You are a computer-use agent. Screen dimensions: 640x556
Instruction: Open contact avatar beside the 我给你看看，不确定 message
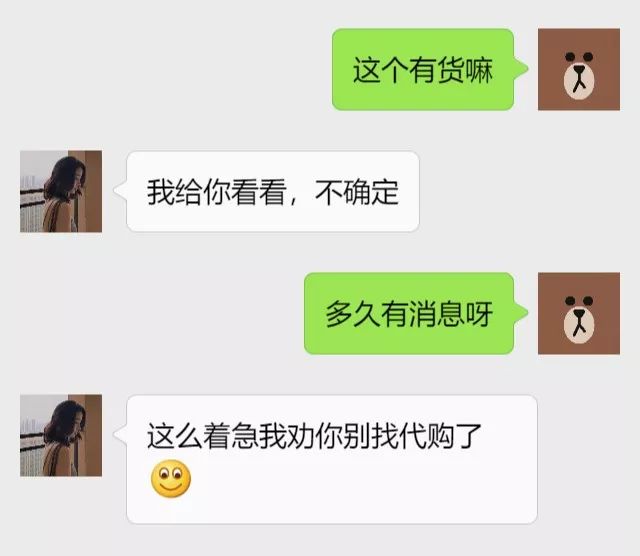(x=61, y=191)
